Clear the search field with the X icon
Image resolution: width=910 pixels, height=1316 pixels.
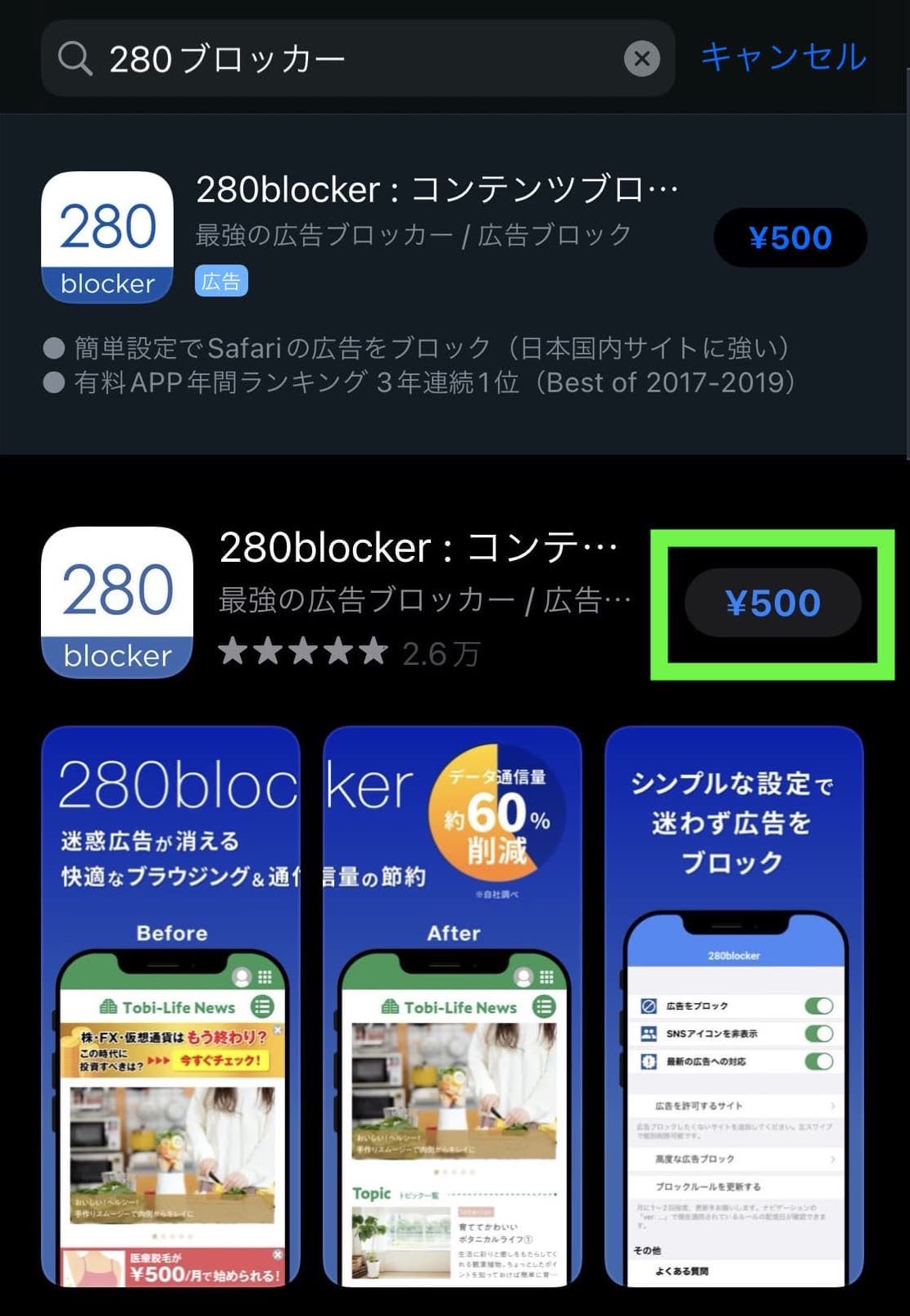(642, 57)
